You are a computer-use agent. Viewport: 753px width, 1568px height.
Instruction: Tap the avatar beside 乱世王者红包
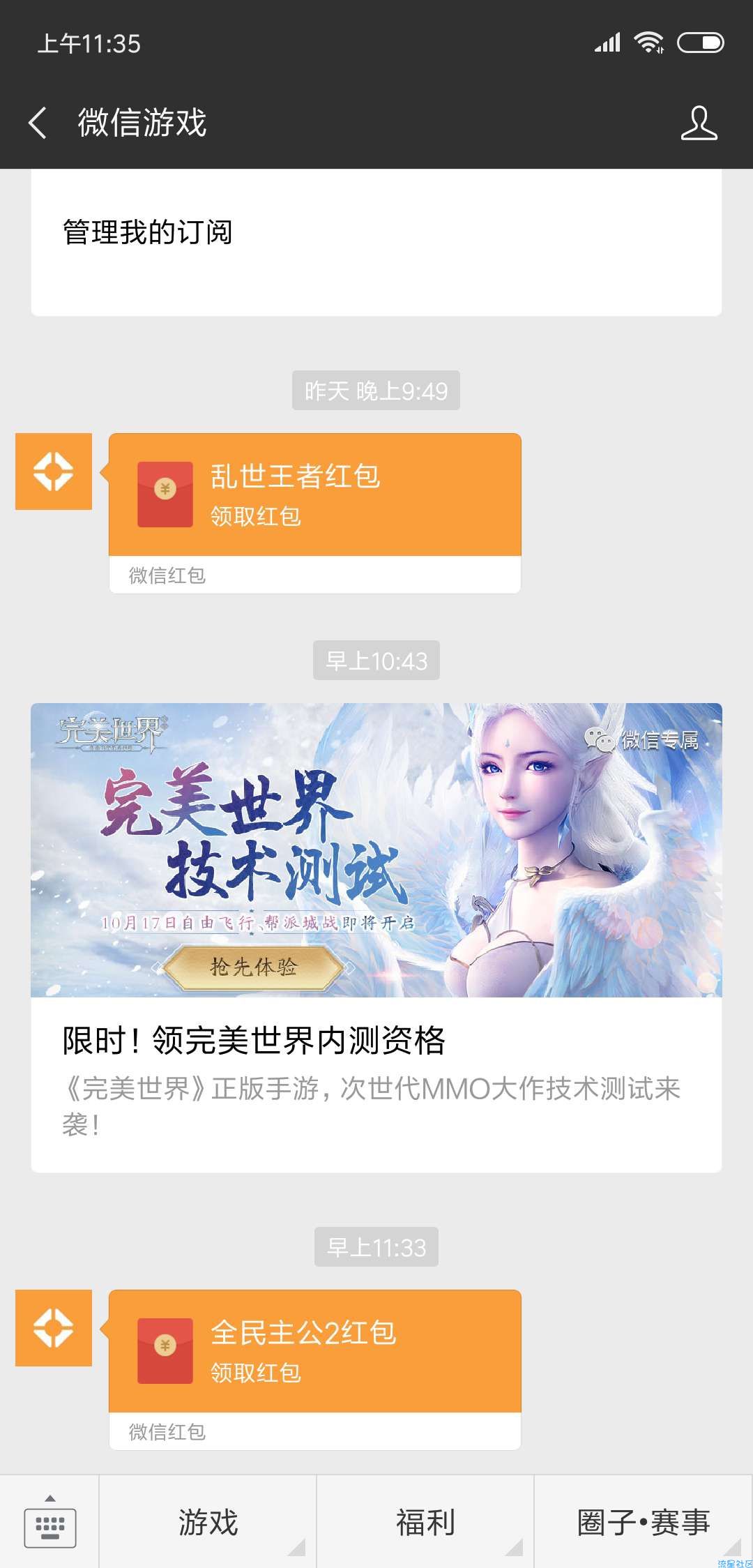click(x=54, y=472)
